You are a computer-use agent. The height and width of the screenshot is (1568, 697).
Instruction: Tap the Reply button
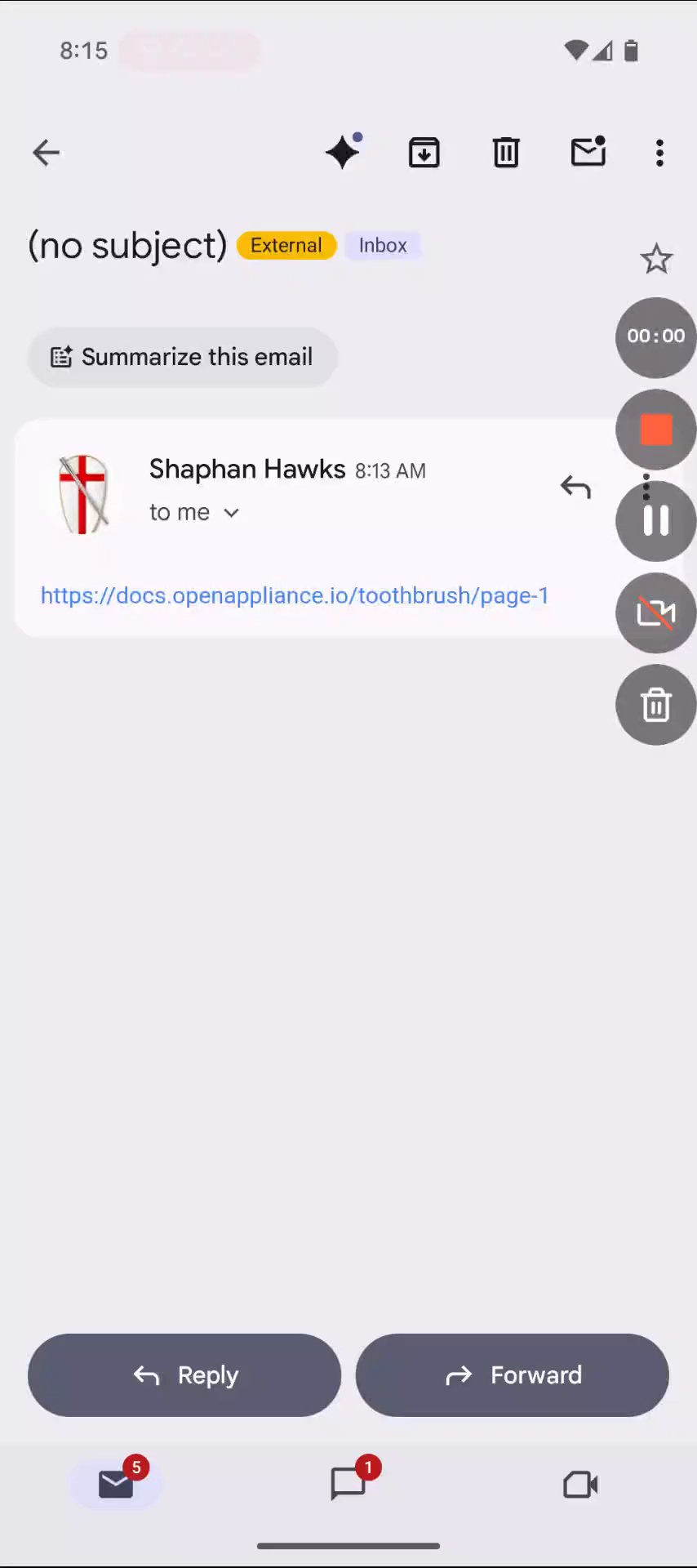point(184,1375)
